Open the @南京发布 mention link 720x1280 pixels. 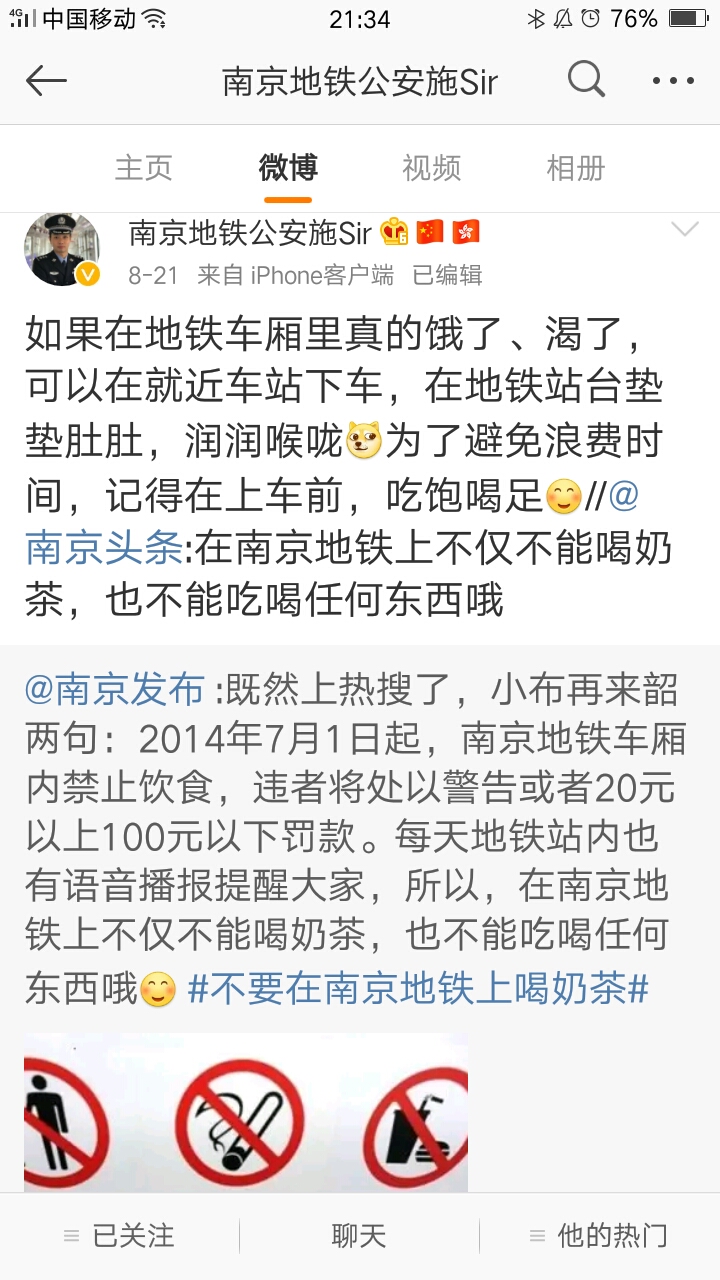(x=114, y=690)
